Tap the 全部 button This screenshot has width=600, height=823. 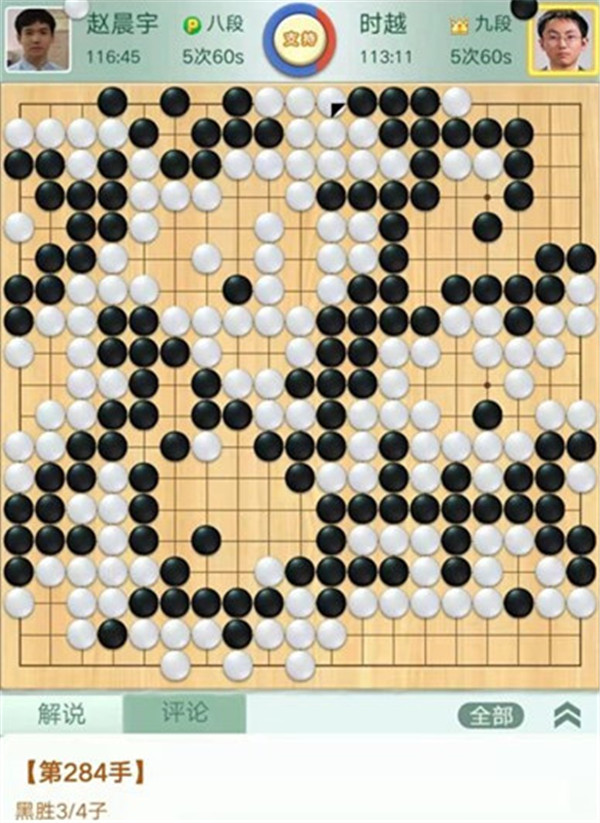[x=491, y=715]
